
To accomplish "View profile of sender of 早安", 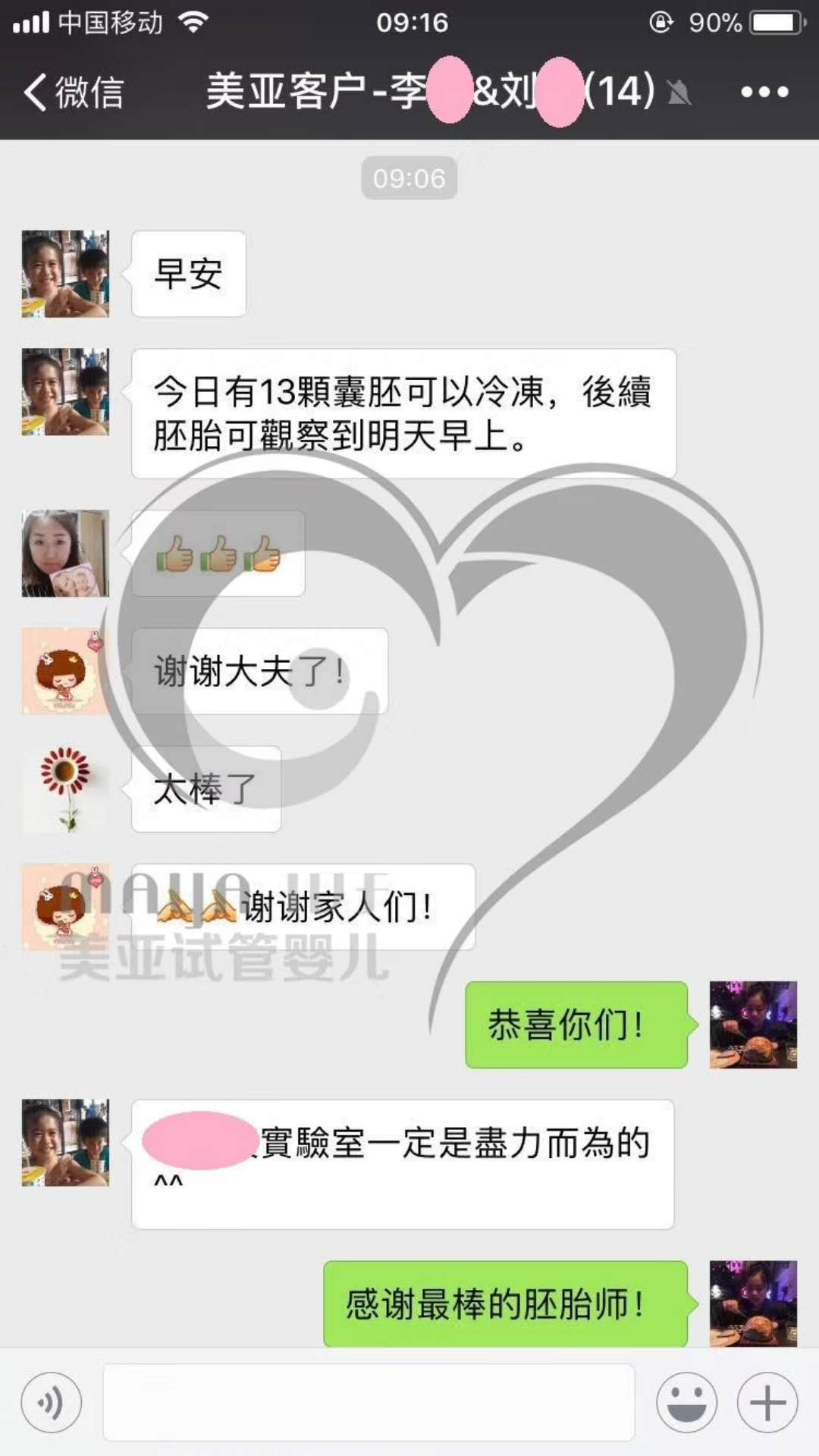I will (65, 274).
